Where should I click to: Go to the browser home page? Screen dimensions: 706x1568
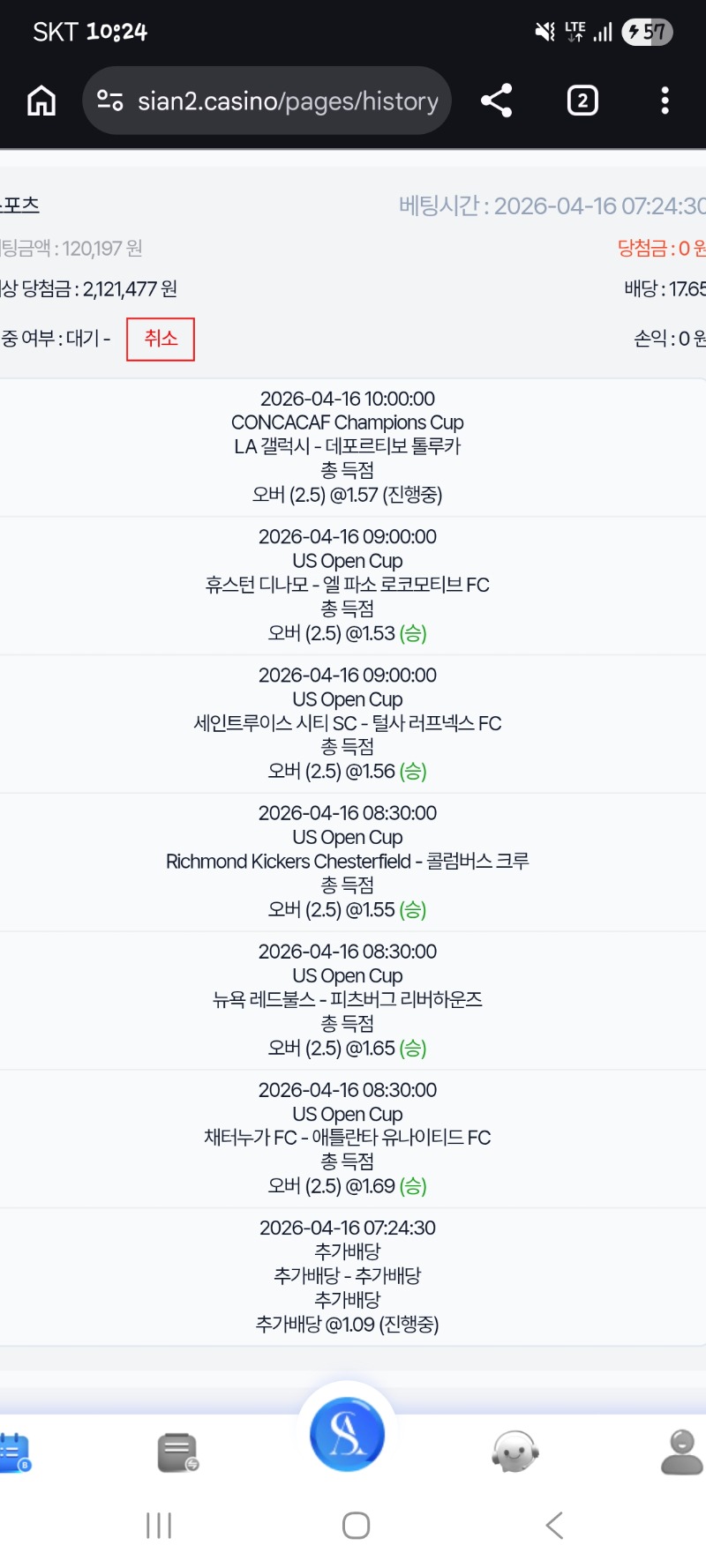pyautogui.click(x=41, y=101)
